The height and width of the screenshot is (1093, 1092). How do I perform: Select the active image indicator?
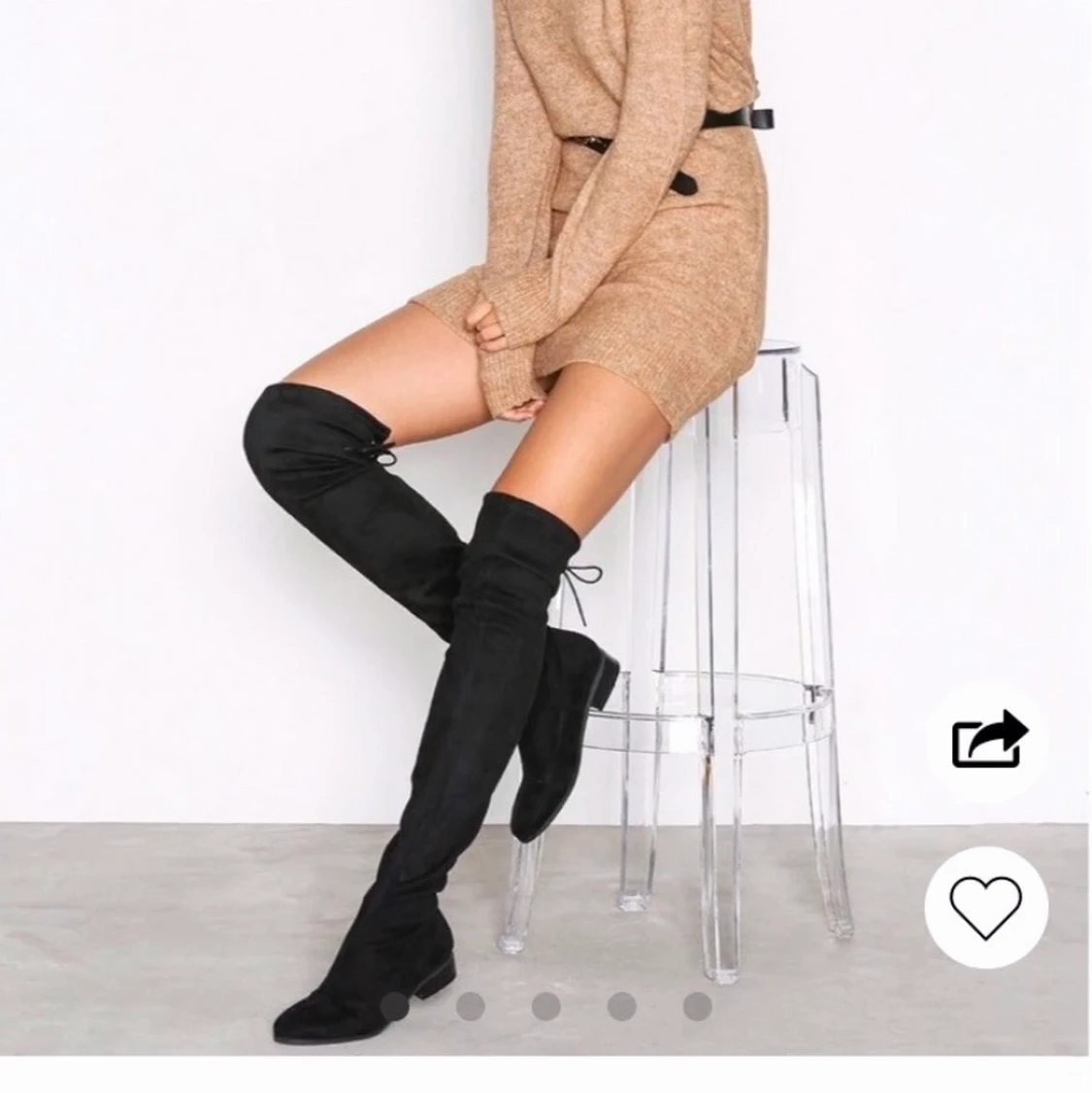396,1006
